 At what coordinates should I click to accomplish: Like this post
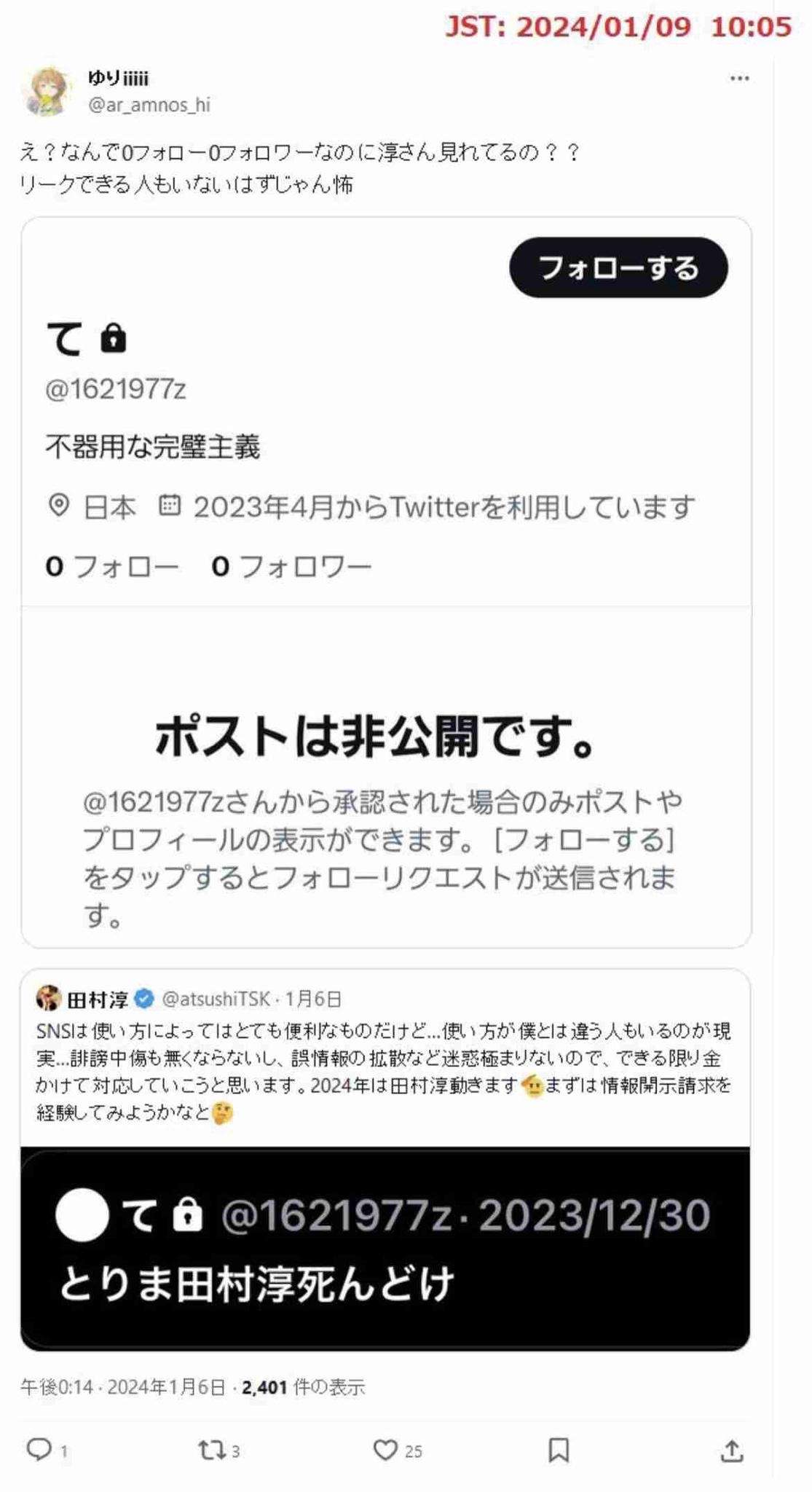tap(385, 1450)
